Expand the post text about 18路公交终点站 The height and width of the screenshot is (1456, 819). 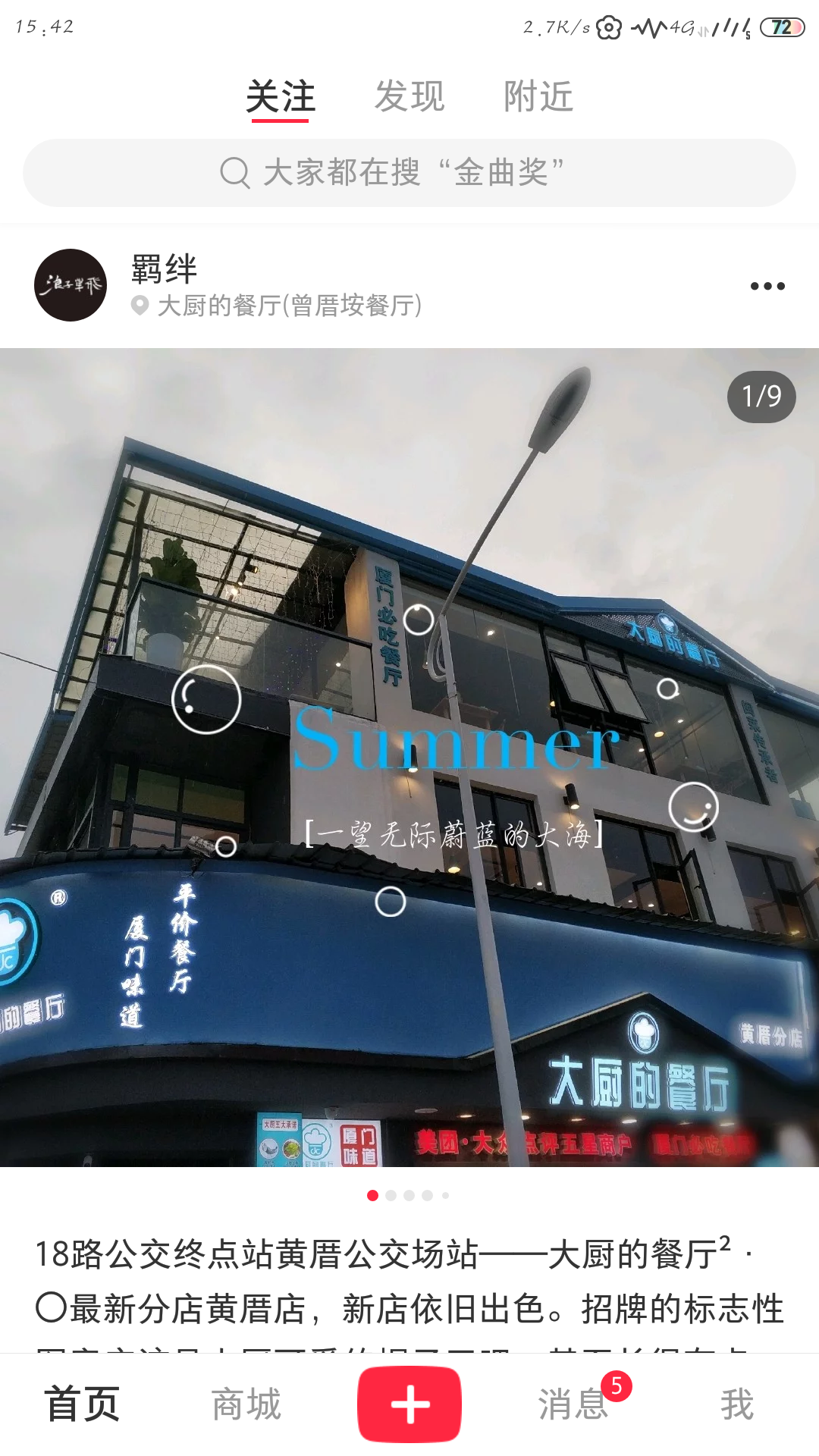(x=409, y=1282)
